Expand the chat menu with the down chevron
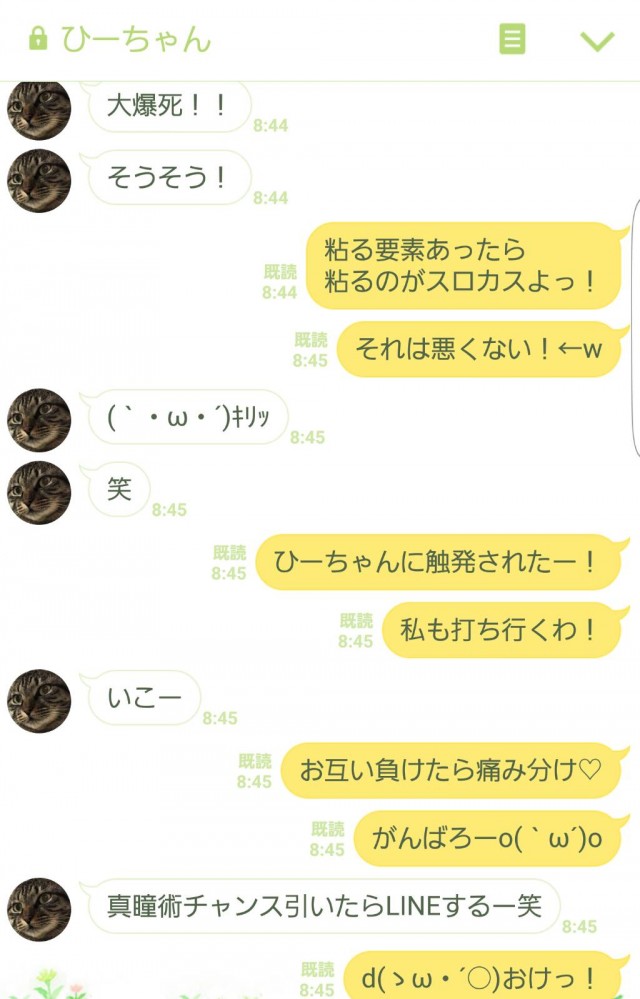The width and height of the screenshot is (640, 999). pyautogui.click(x=597, y=41)
